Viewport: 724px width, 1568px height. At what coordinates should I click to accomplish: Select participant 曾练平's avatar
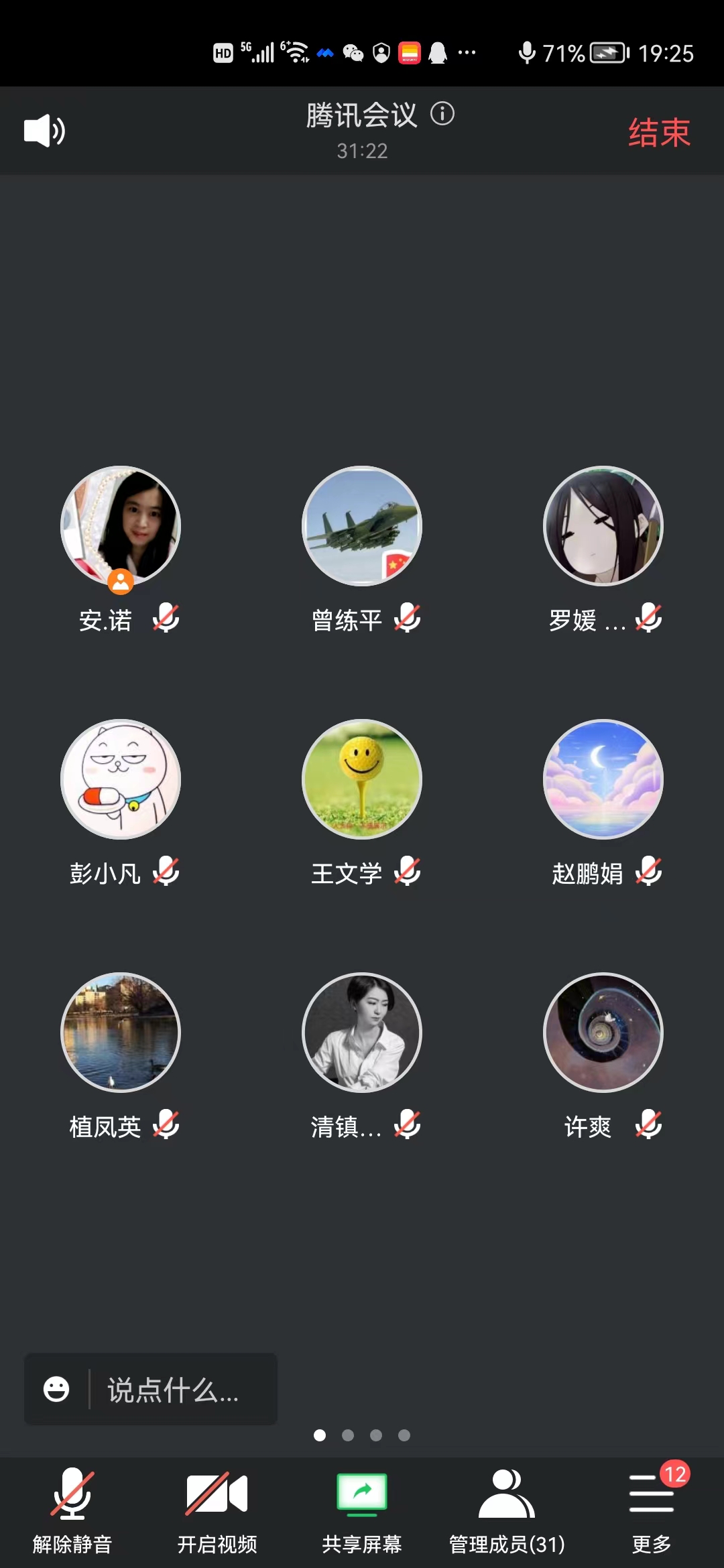click(362, 526)
